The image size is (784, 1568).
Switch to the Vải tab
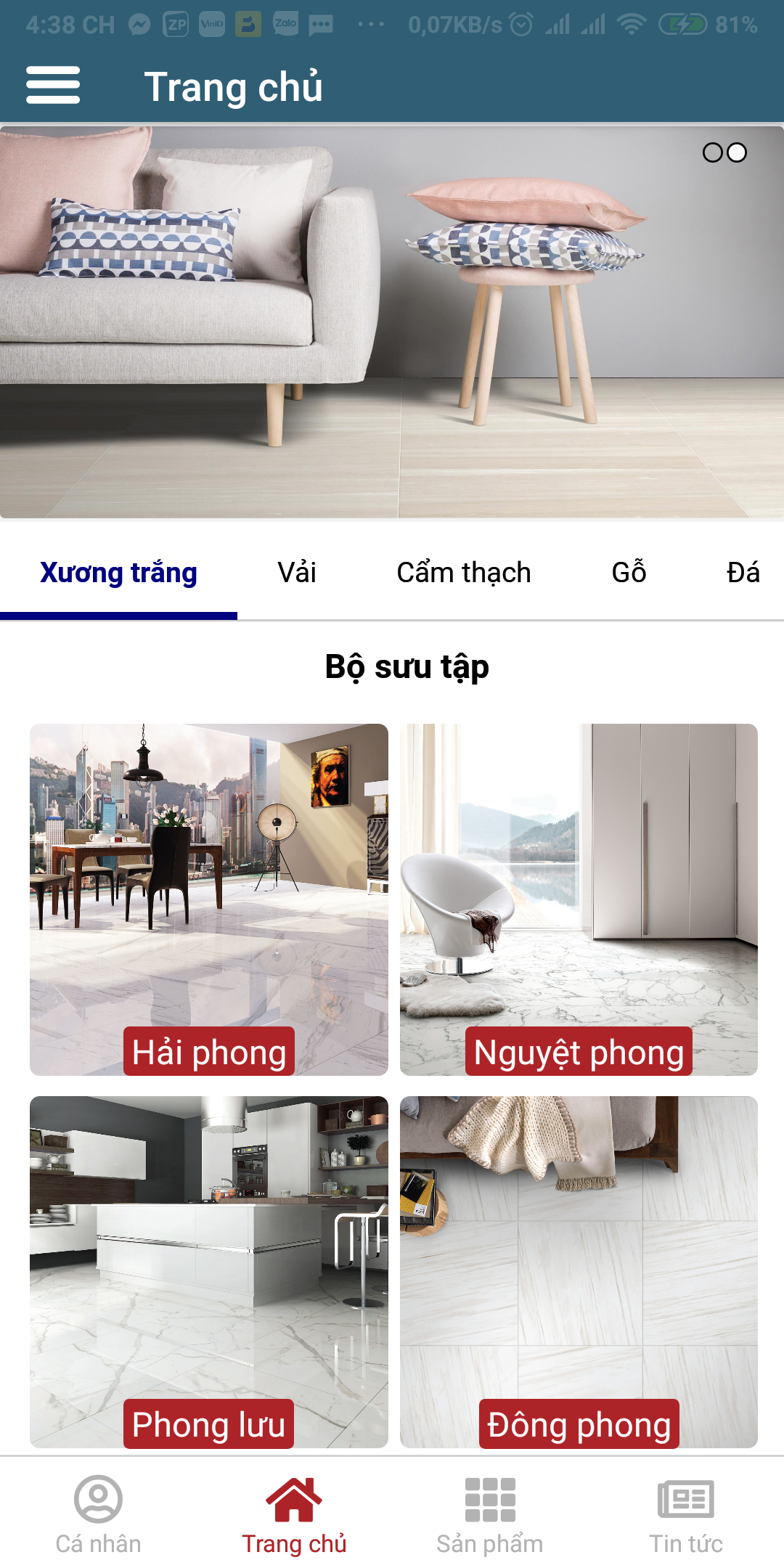(x=297, y=573)
